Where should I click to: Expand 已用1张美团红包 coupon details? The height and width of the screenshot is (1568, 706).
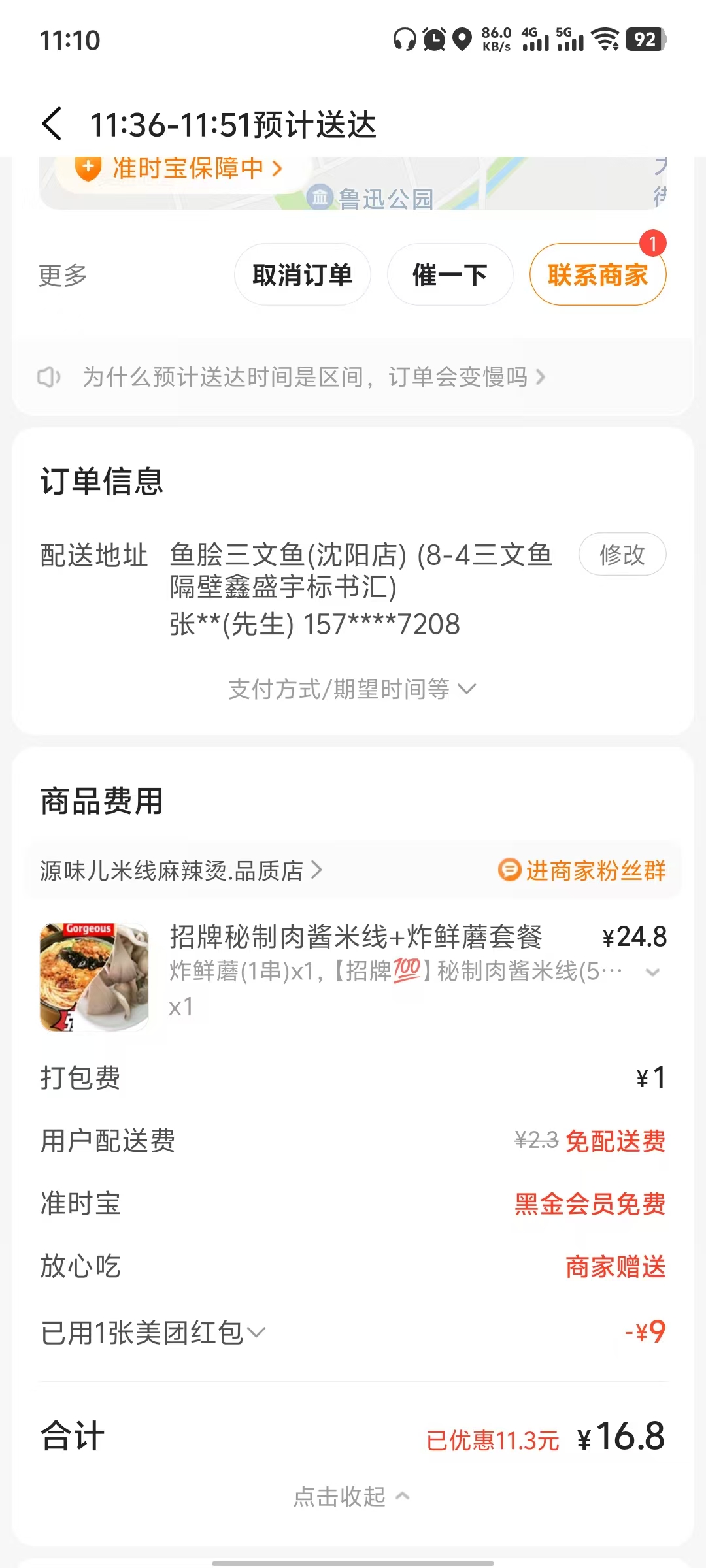click(x=153, y=1333)
